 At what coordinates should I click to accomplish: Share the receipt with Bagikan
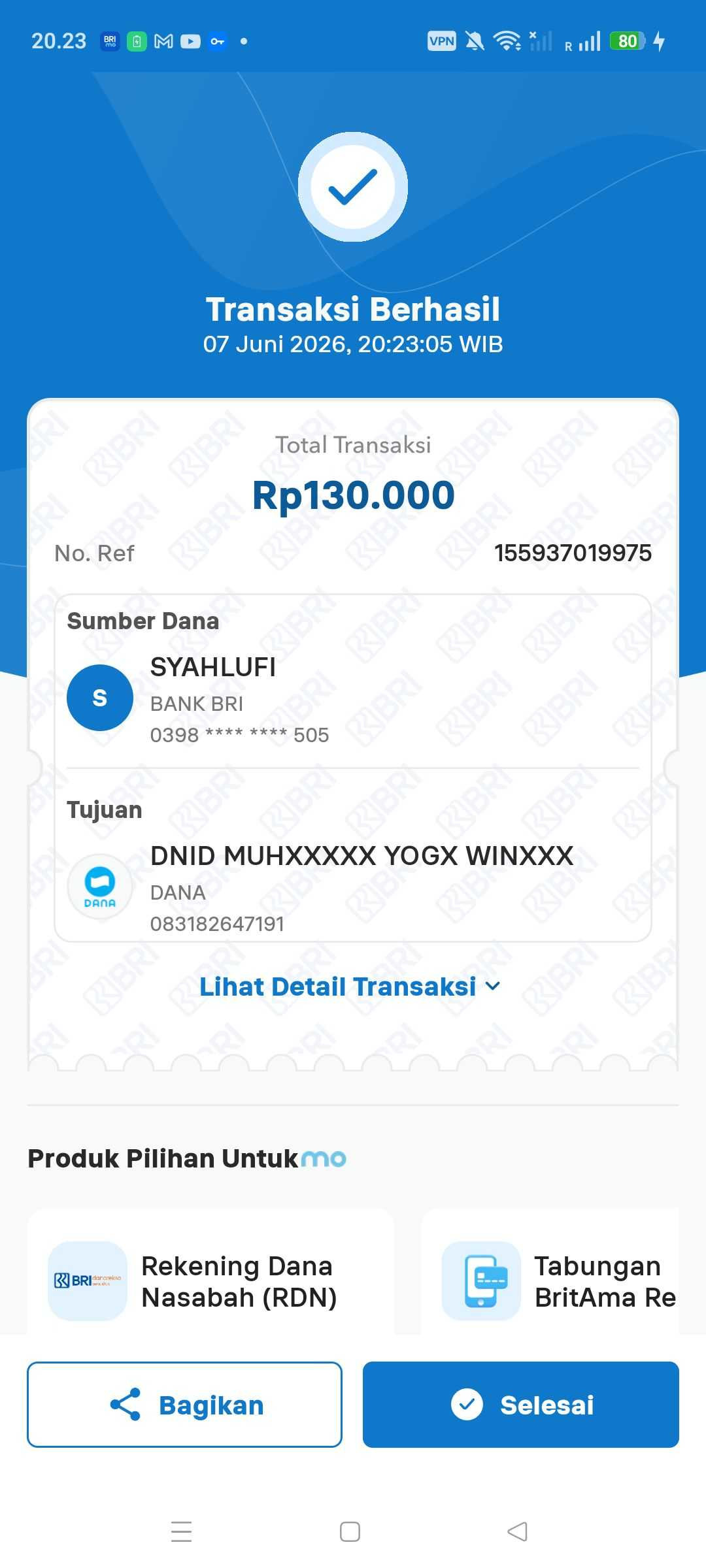click(x=184, y=1404)
